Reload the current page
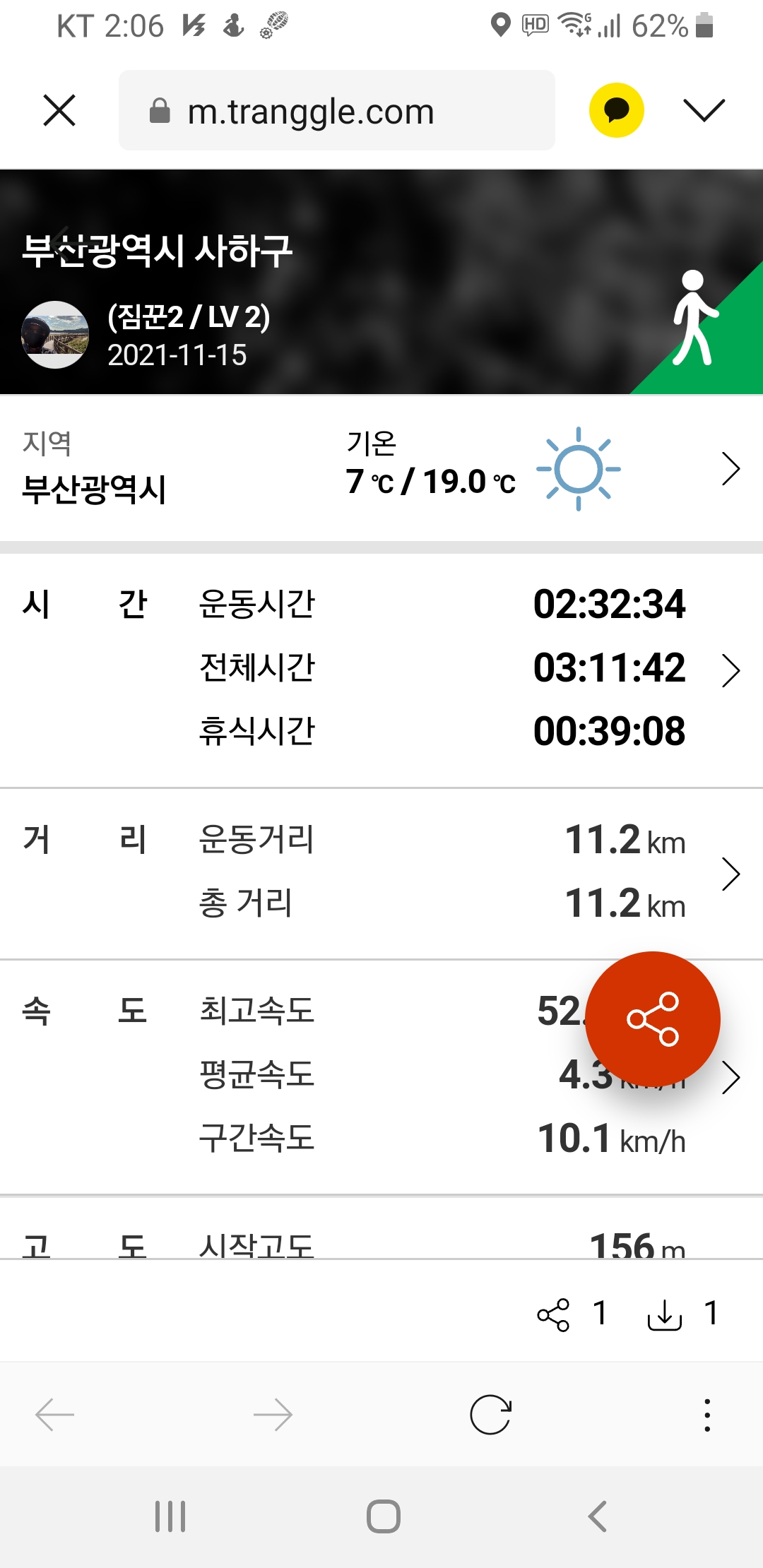 point(490,1415)
